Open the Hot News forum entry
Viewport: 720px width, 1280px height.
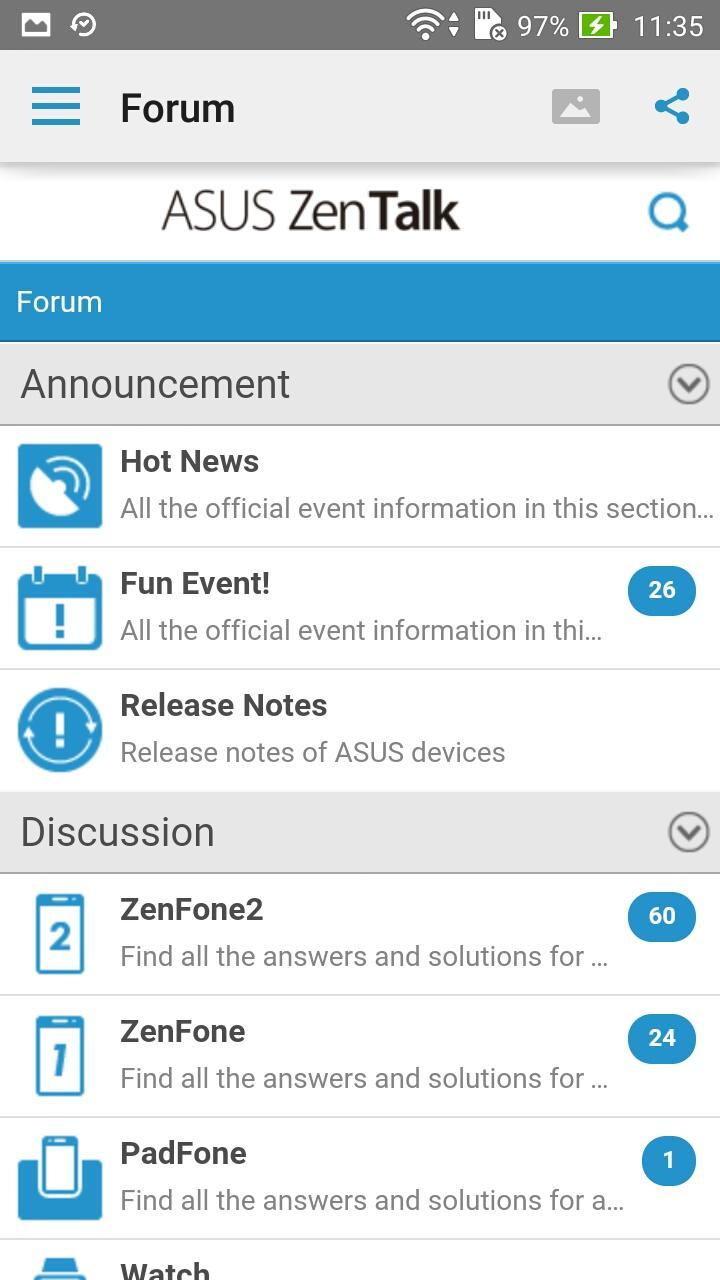(360, 485)
